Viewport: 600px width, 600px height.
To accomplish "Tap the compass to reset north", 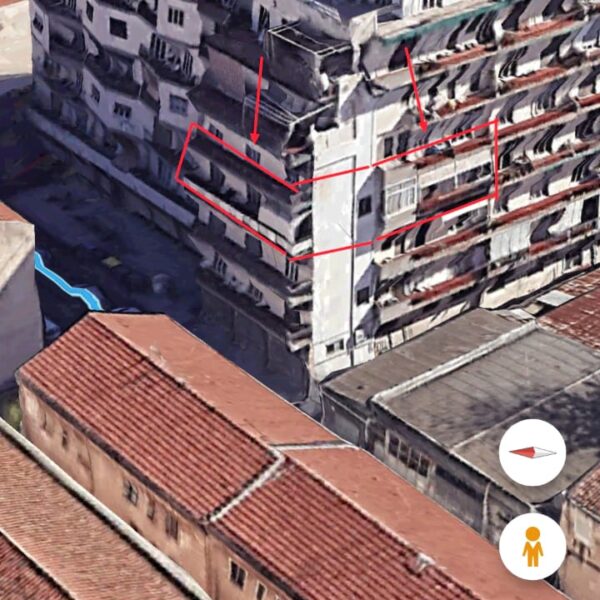I will (x=532, y=452).
